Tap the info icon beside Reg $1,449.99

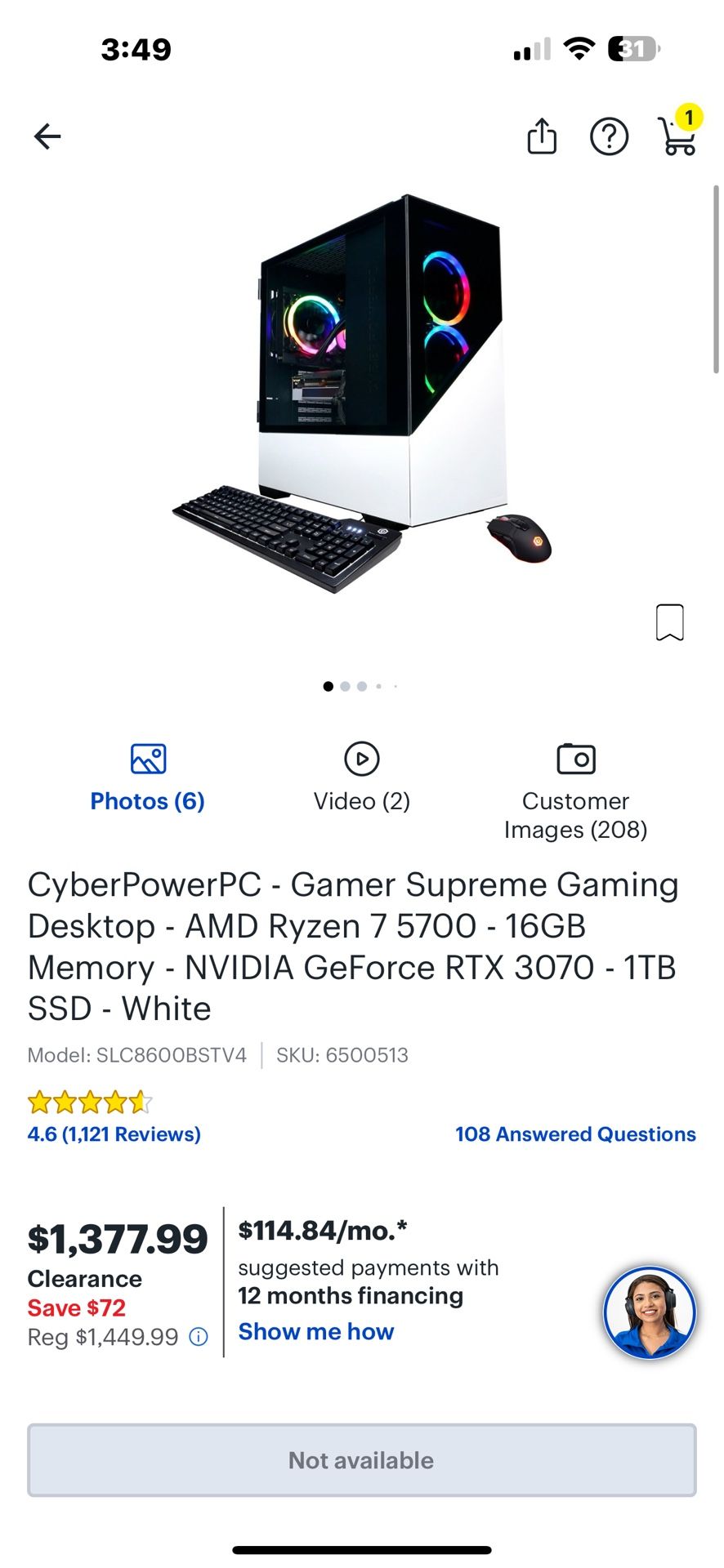(x=199, y=1337)
